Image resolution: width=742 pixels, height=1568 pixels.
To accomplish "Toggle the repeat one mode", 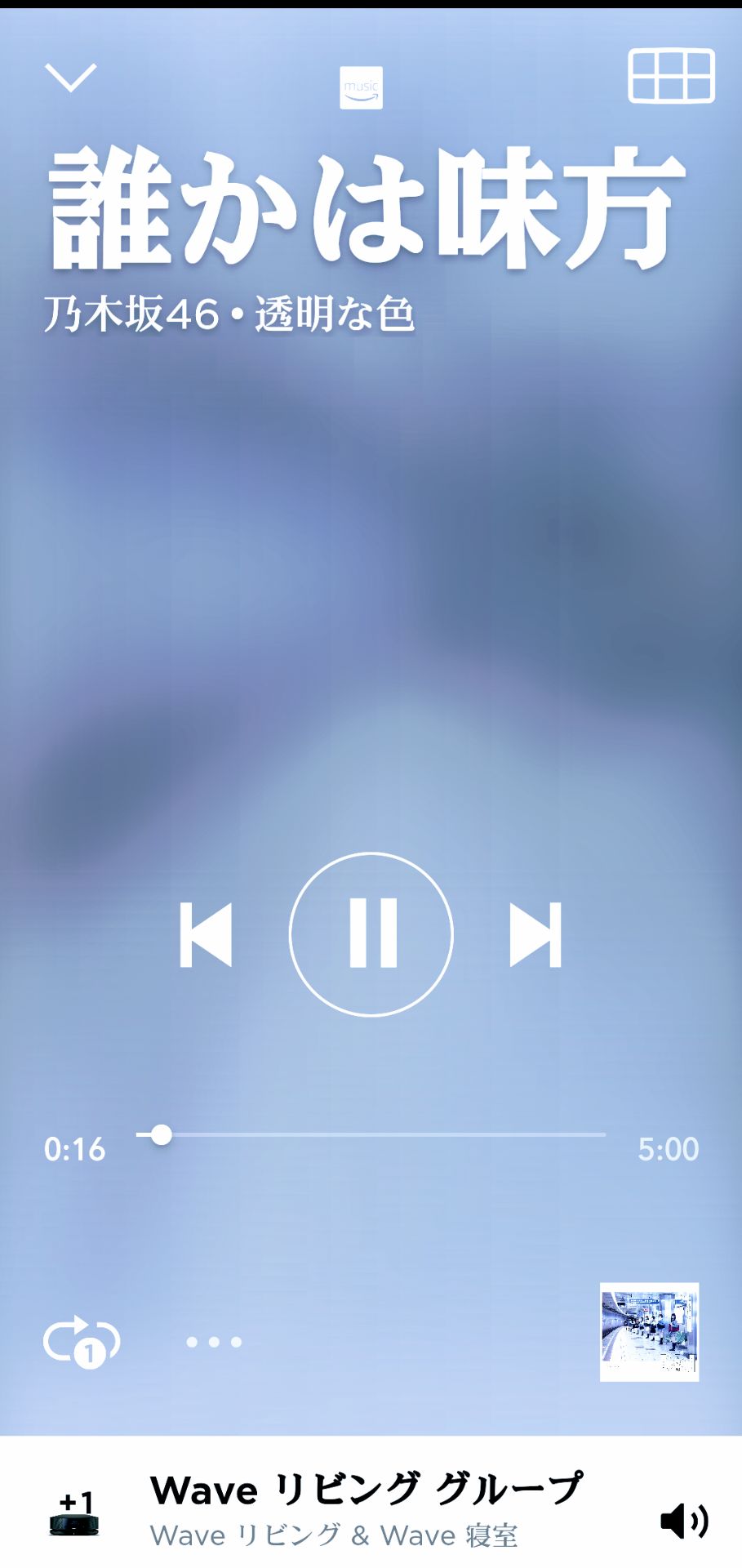I will pyautogui.click(x=81, y=1341).
